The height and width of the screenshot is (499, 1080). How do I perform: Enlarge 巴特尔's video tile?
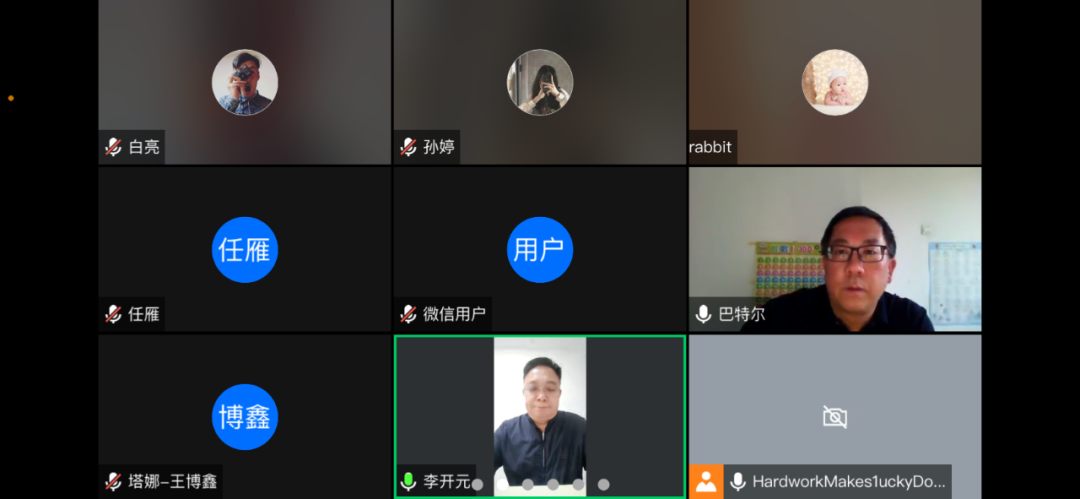[x=834, y=249]
